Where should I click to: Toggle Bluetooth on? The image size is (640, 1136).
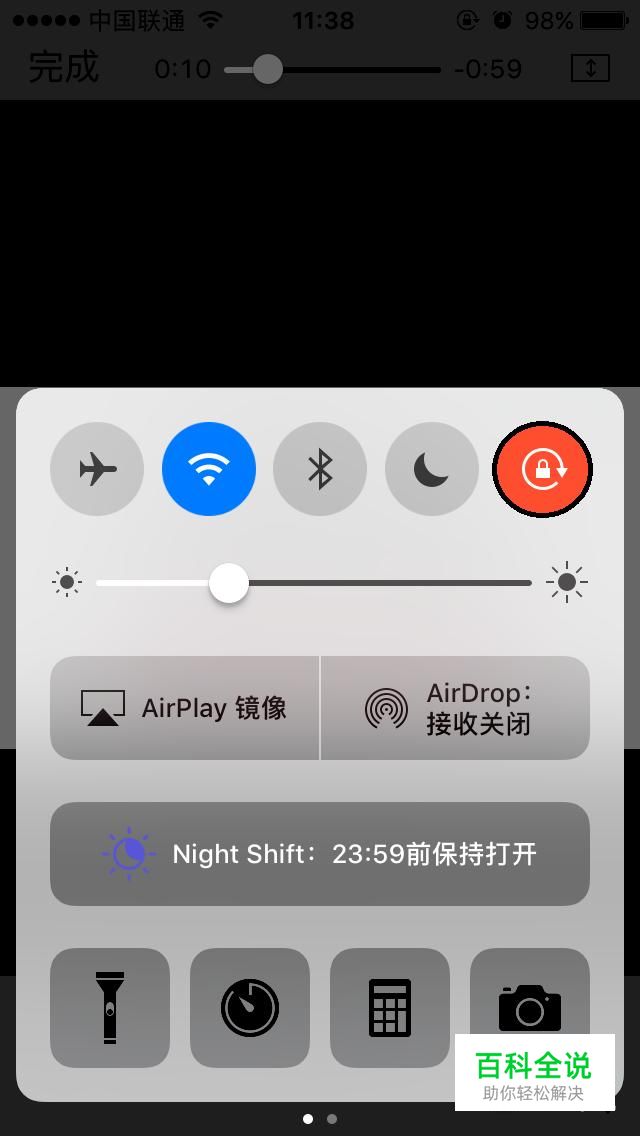320,469
